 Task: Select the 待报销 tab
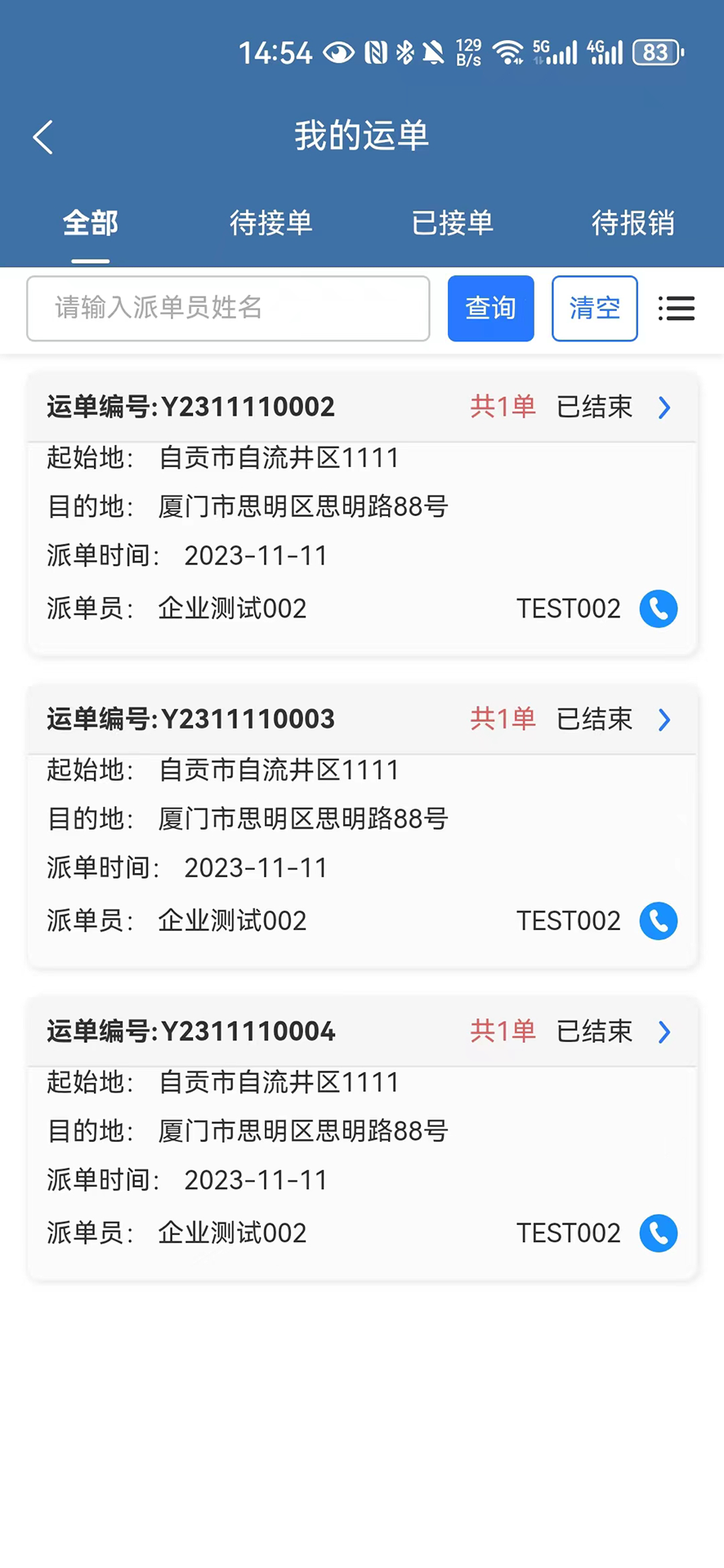(x=633, y=223)
